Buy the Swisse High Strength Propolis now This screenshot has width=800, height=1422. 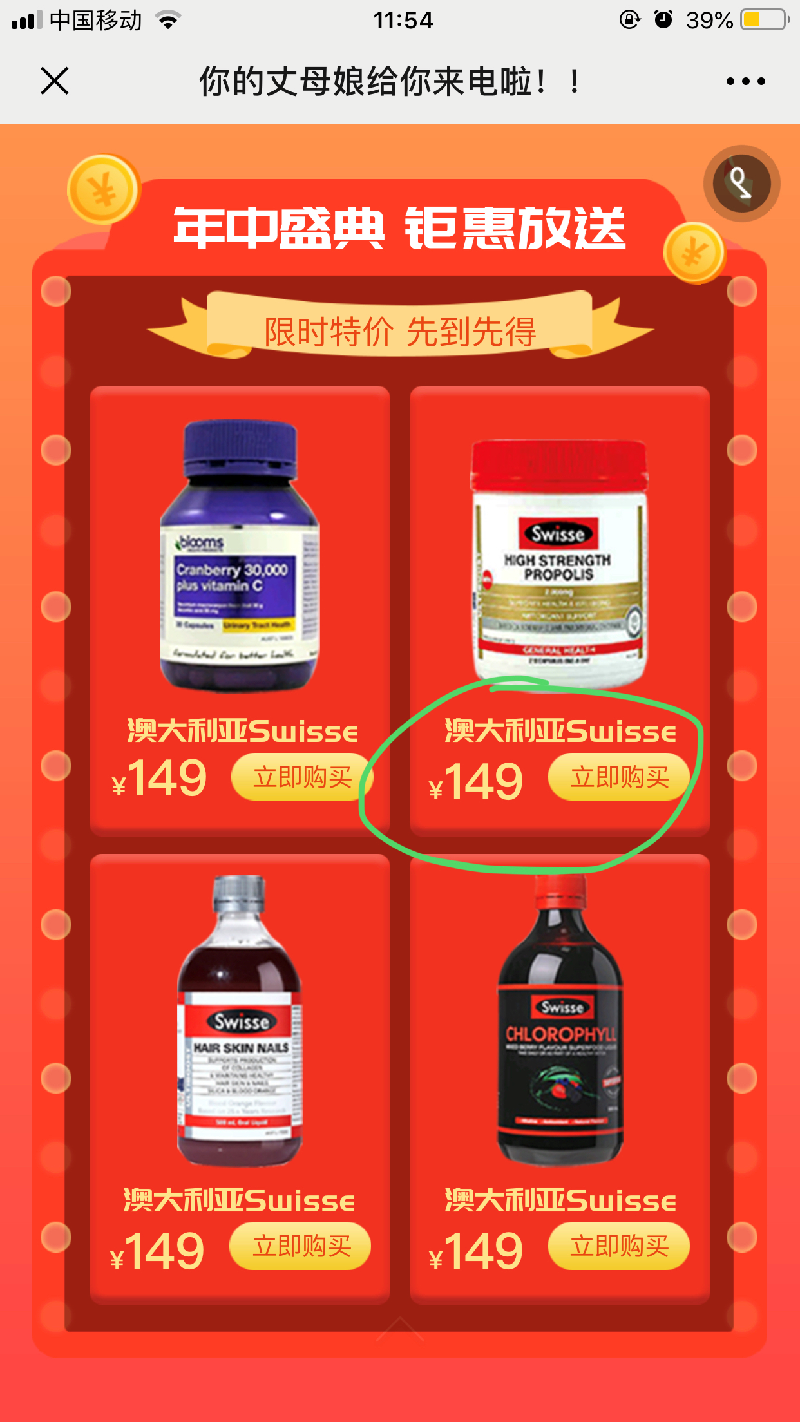coord(619,778)
